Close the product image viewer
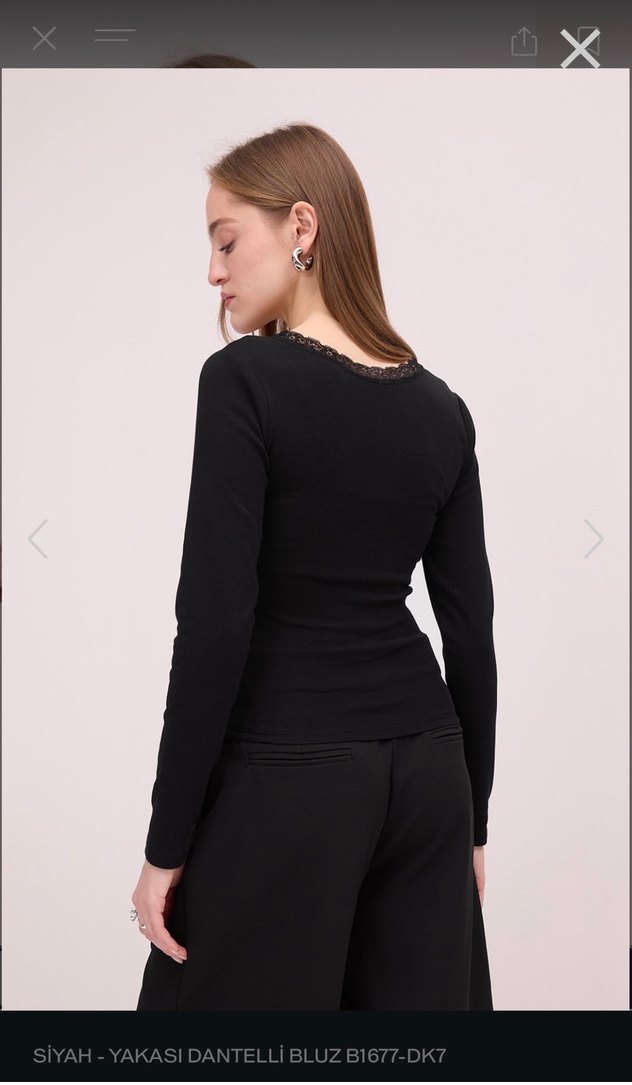Screen dimensions: 632x1085 coord(579,47)
